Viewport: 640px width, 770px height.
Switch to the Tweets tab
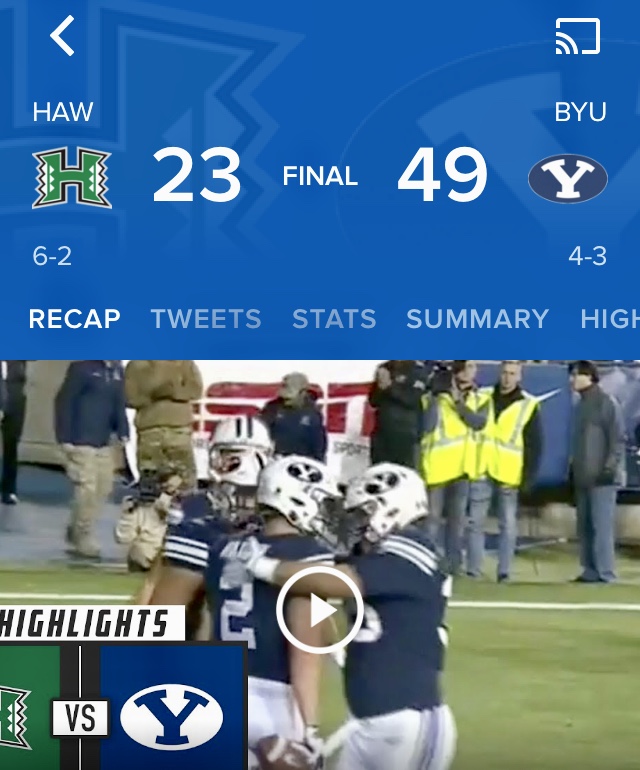(x=206, y=319)
